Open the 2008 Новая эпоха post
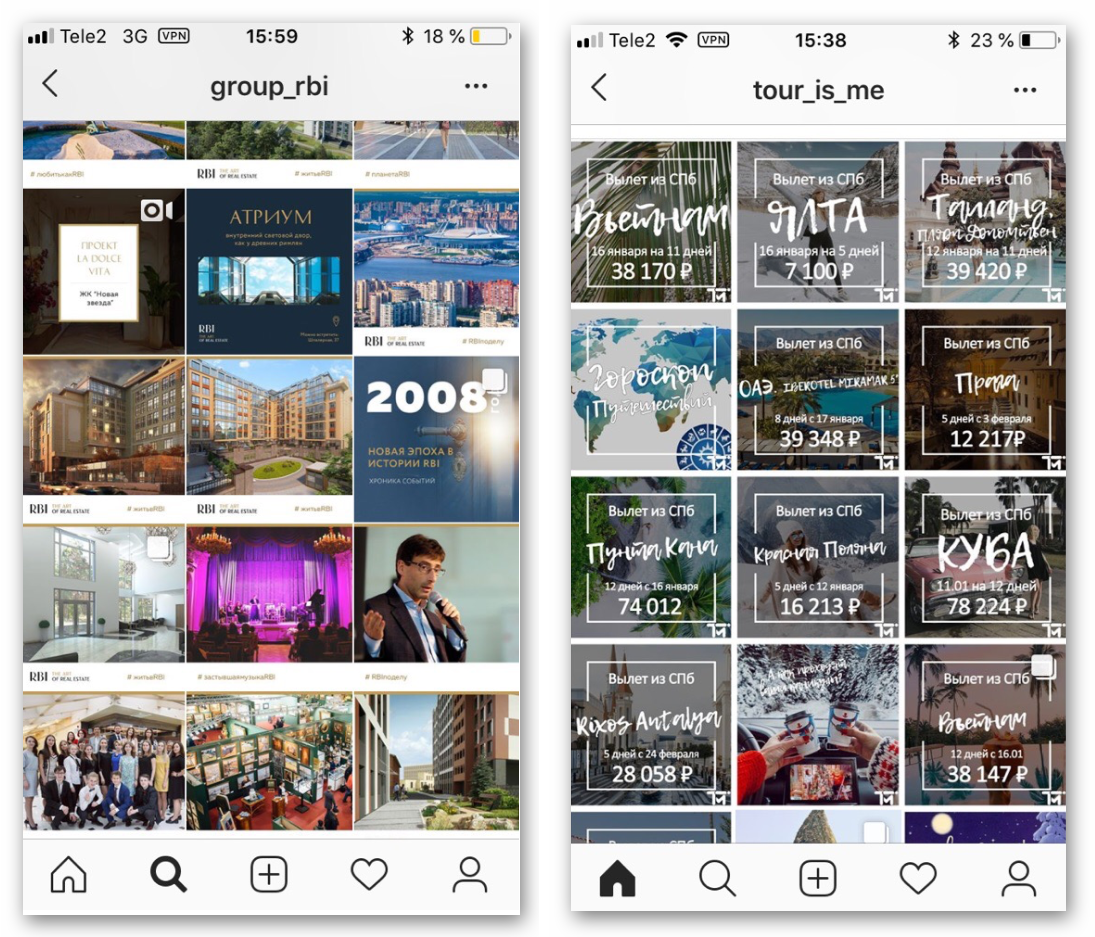The image size is (1095, 937). [x=436, y=439]
